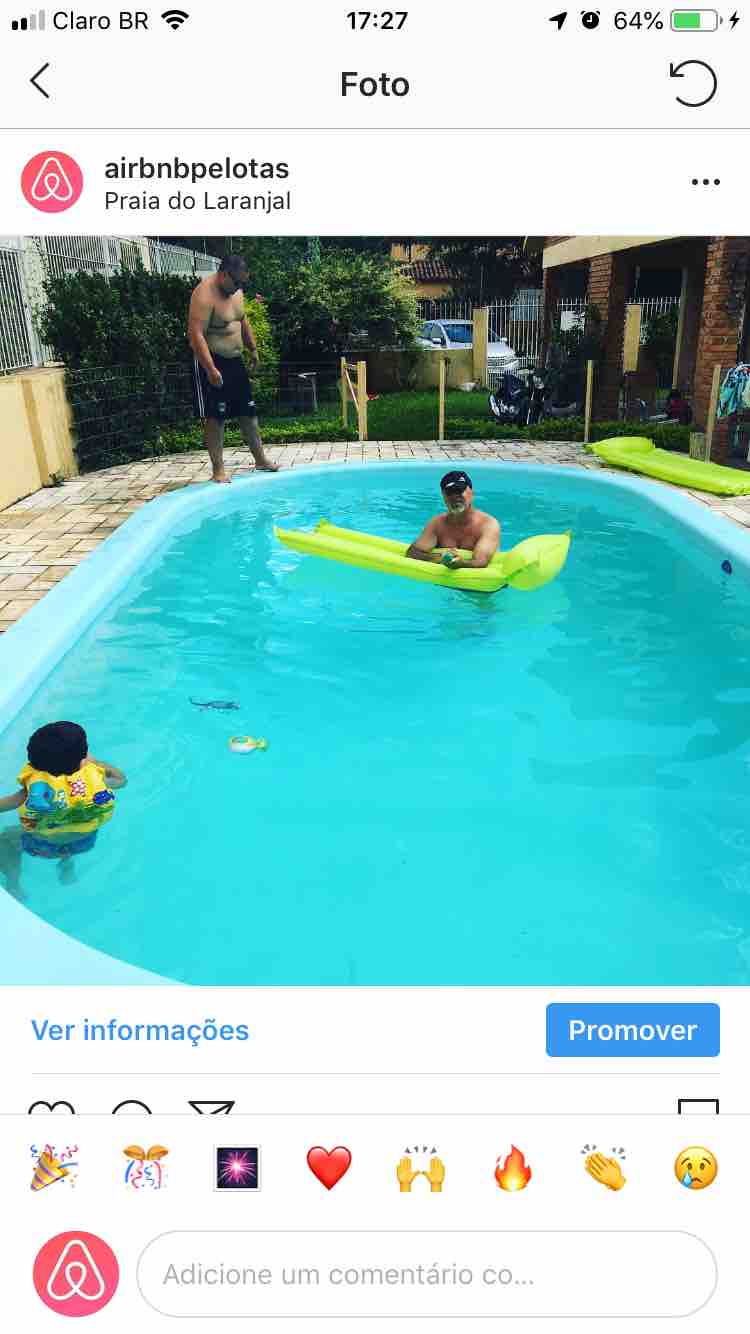
Task: Insert the confetti ball emoji
Action: click(146, 1167)
